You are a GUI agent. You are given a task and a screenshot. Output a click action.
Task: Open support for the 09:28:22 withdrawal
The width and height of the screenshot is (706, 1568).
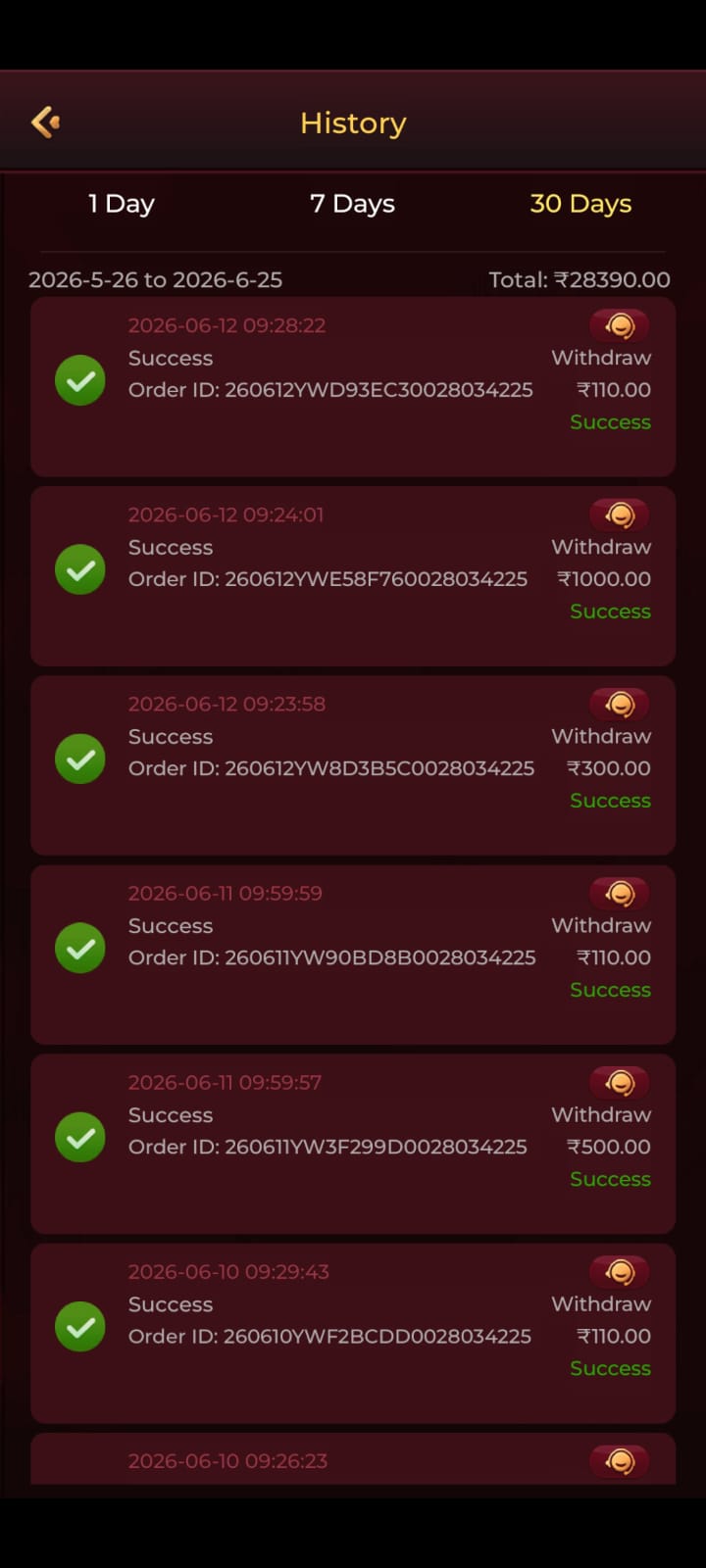point(619,325)
